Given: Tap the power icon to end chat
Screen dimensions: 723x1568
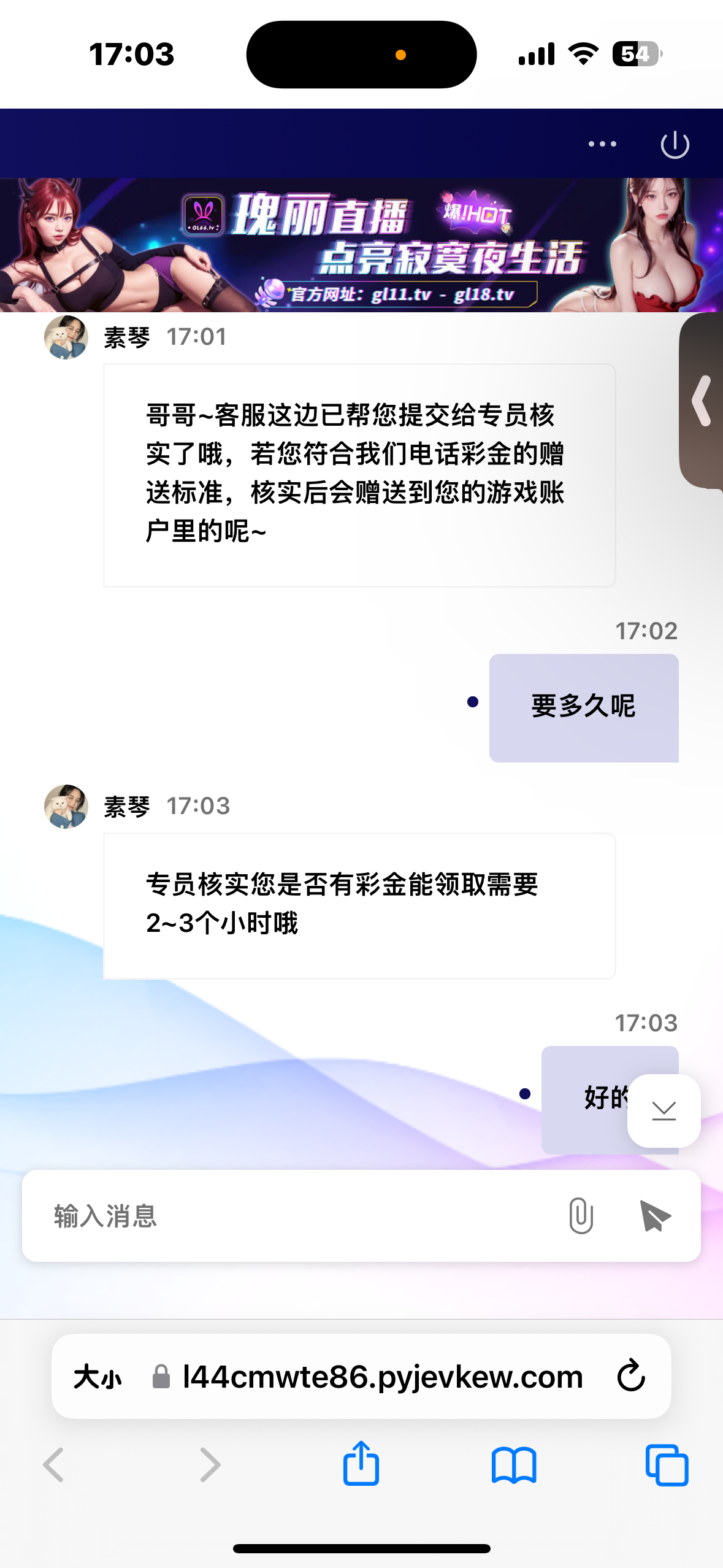Looking at the screenshot, I should (675, 145).
